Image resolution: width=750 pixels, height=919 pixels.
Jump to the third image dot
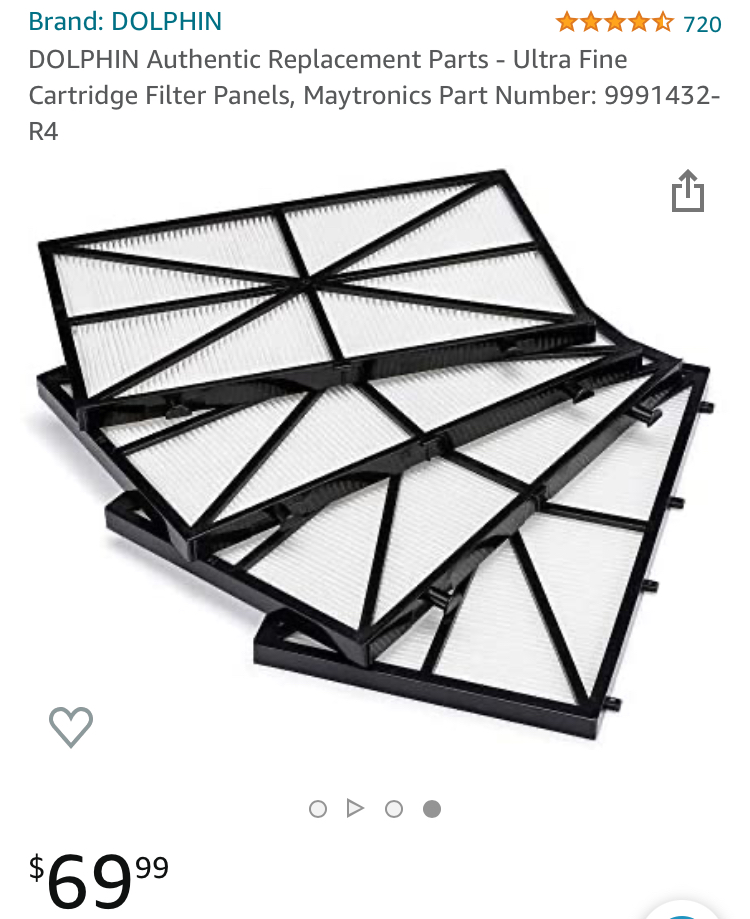tap(394, 808)
